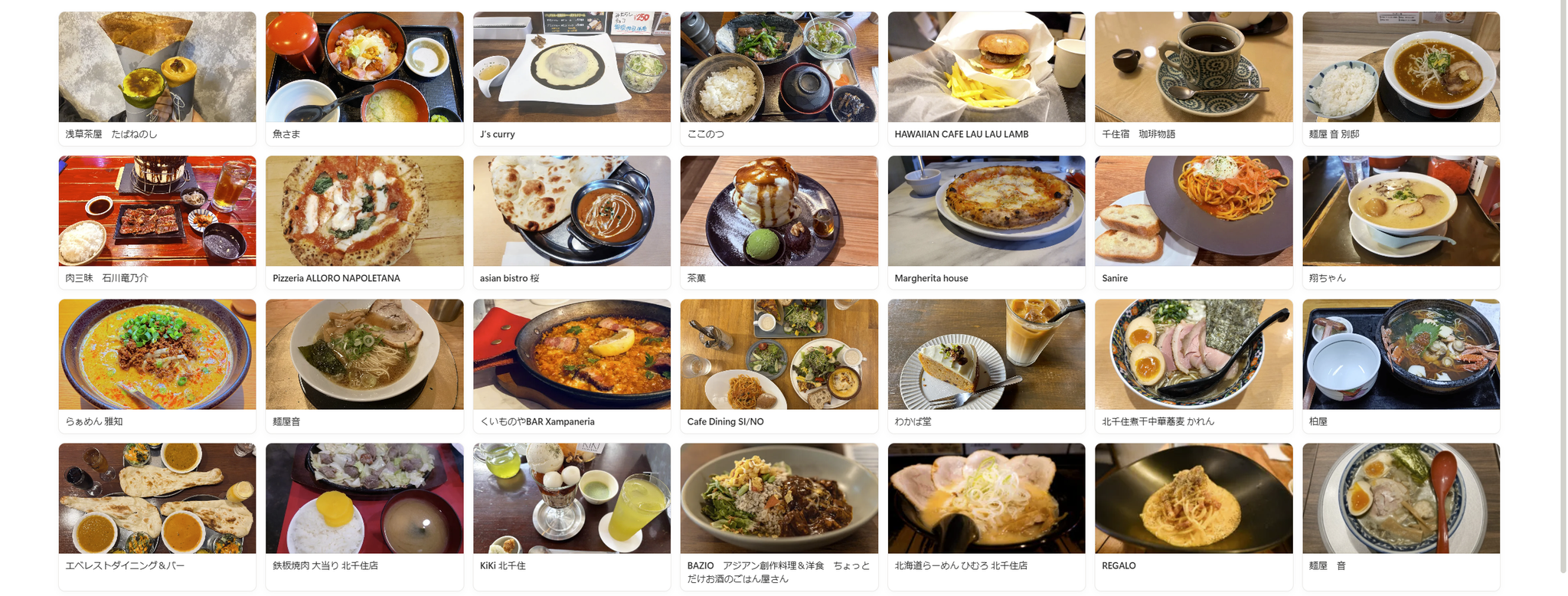Open the 浅草茶屋 たばねのし card
Viewport: 1568px width, 596px height.
157,77
